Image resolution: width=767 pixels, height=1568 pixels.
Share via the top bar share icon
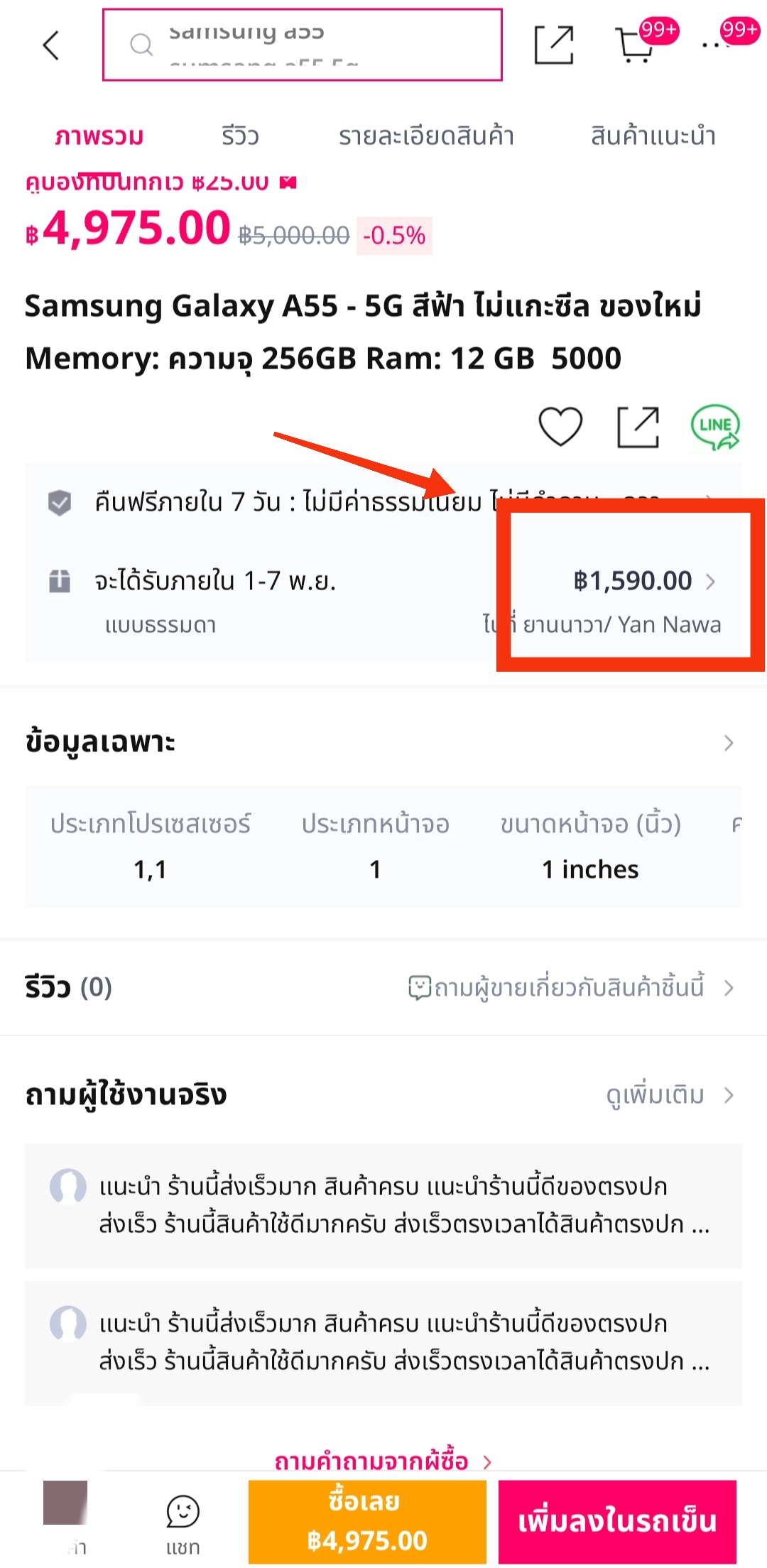tap(553, 45)
